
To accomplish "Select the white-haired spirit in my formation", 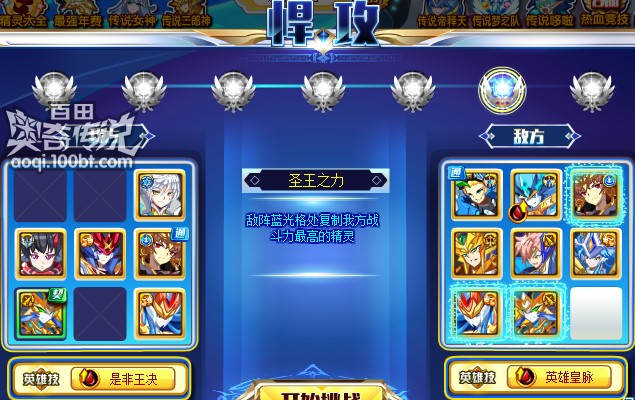I will [160, 194].
